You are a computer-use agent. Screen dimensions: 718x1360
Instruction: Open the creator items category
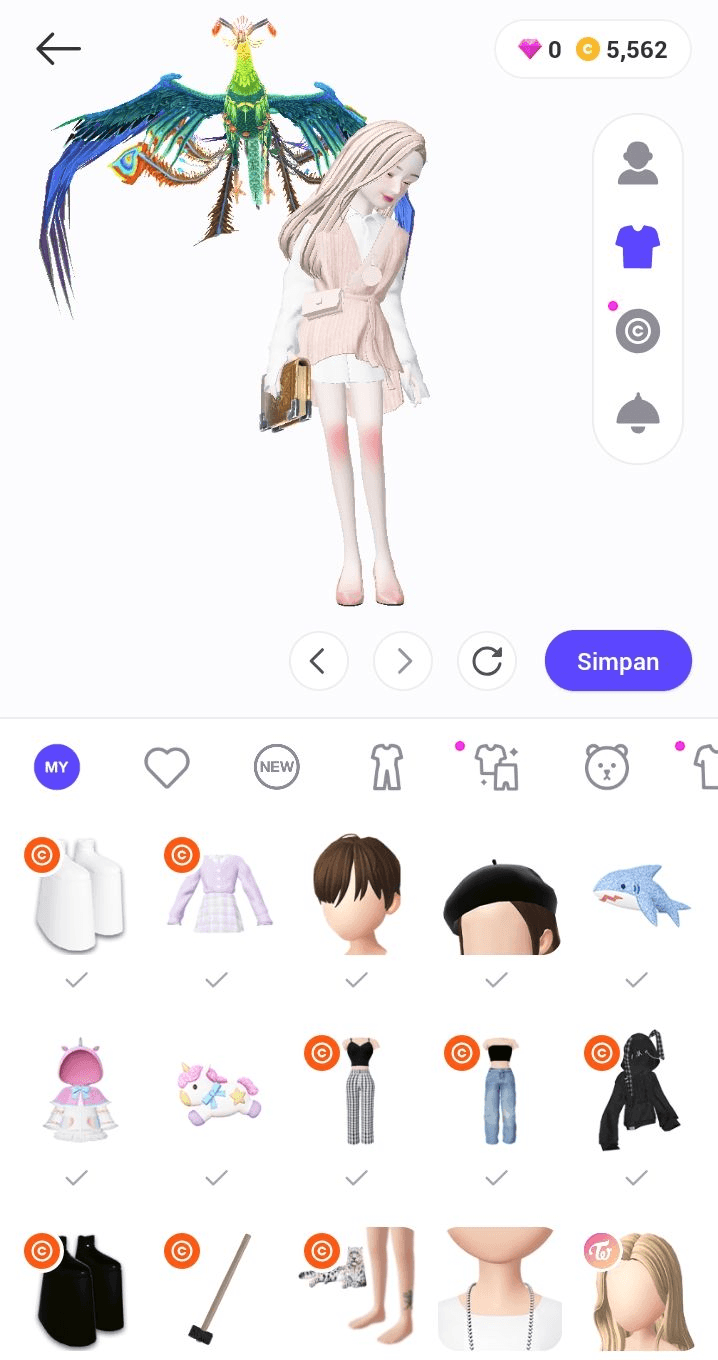[x=637, y=331]
